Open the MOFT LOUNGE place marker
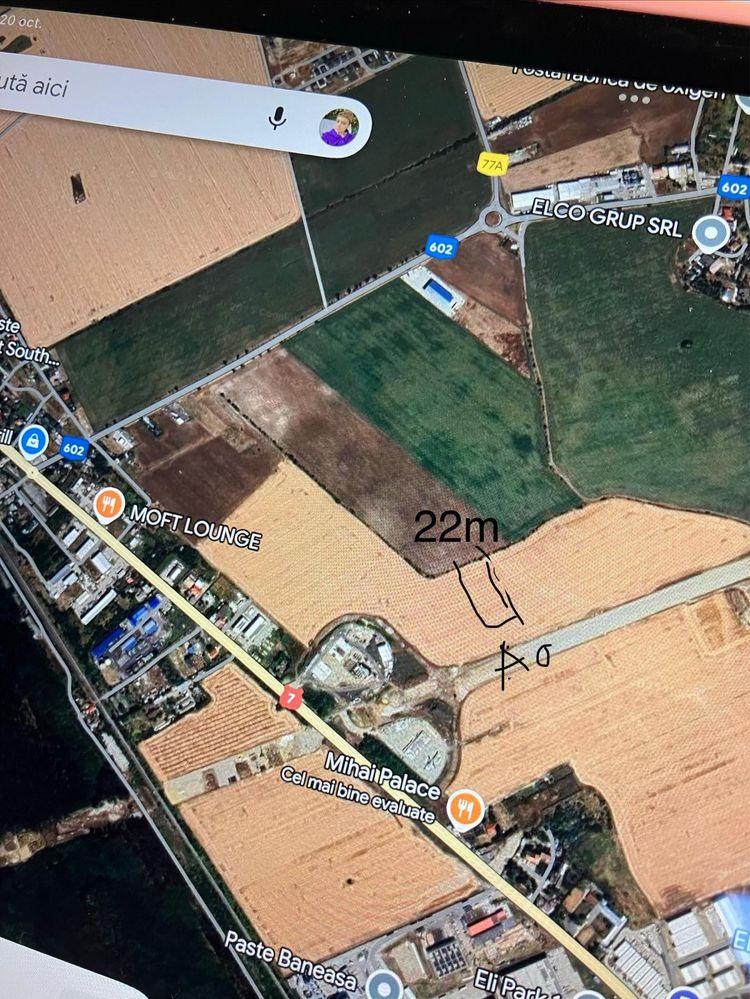Image resolution: width=750 pixels, height=999 pixels. pyautogui.click(x=109, y=504)
